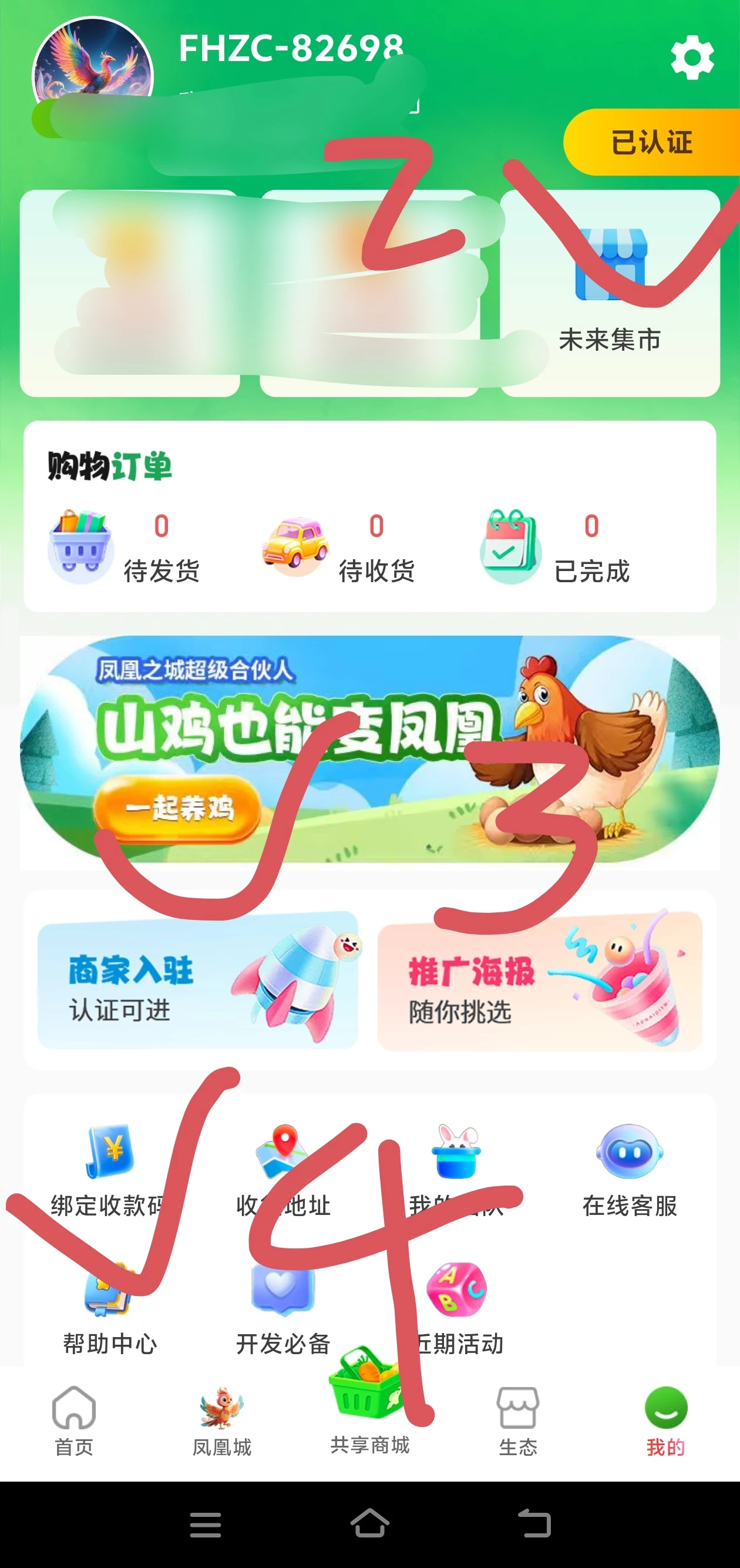Tap the 一起养鸡 button
Image resolution: width=740 pixels, height=1568 pixels.
click(179, 809)
